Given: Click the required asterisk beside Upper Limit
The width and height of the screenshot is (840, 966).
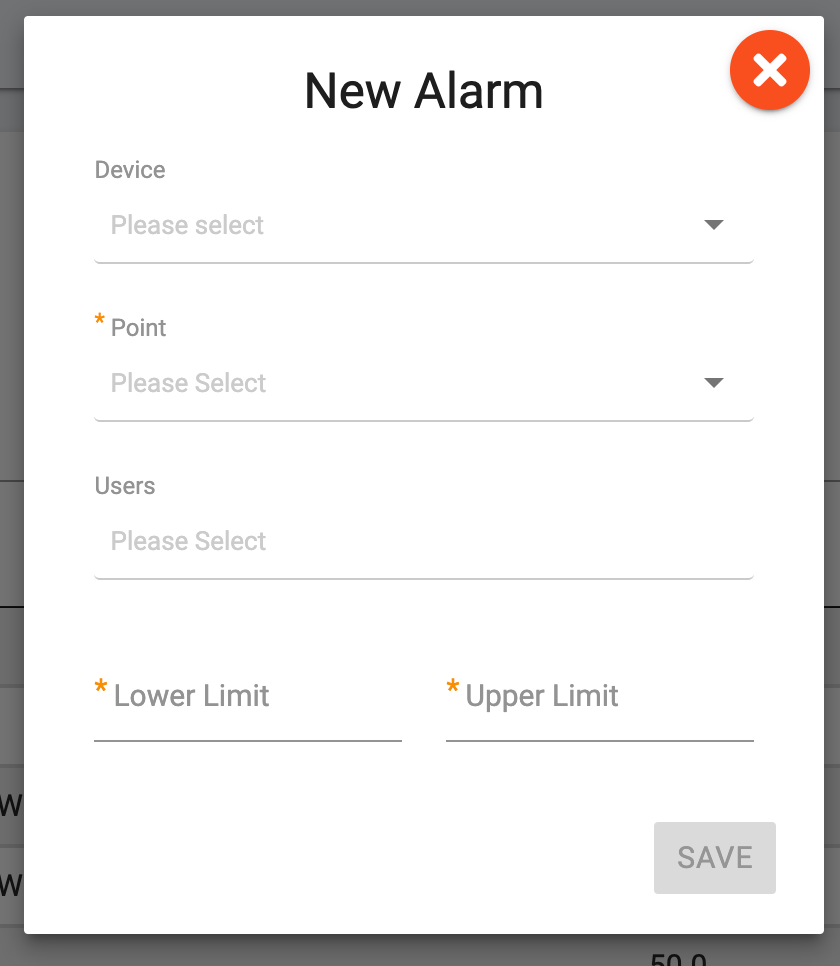Looking at the screenshot, I should 453,689.
